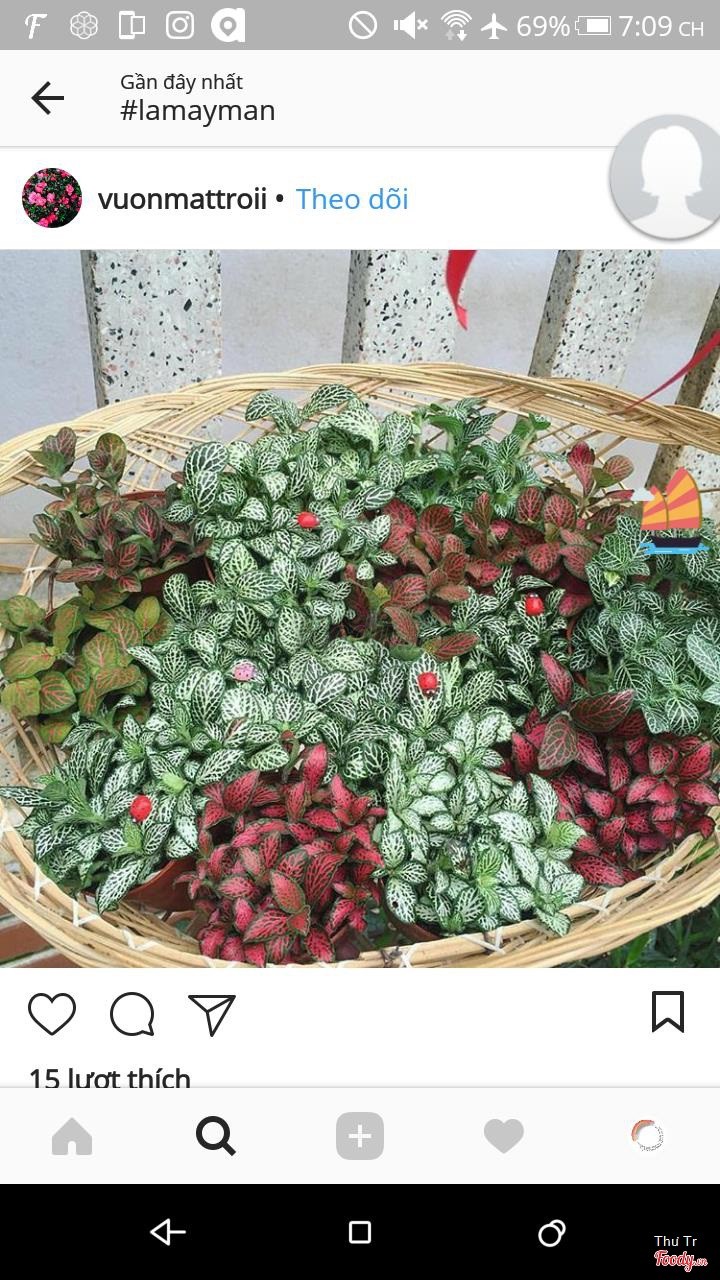Open vuonmattroii's profile picture
Viewport: 720px width, 1280px height.
coord(52,198)
